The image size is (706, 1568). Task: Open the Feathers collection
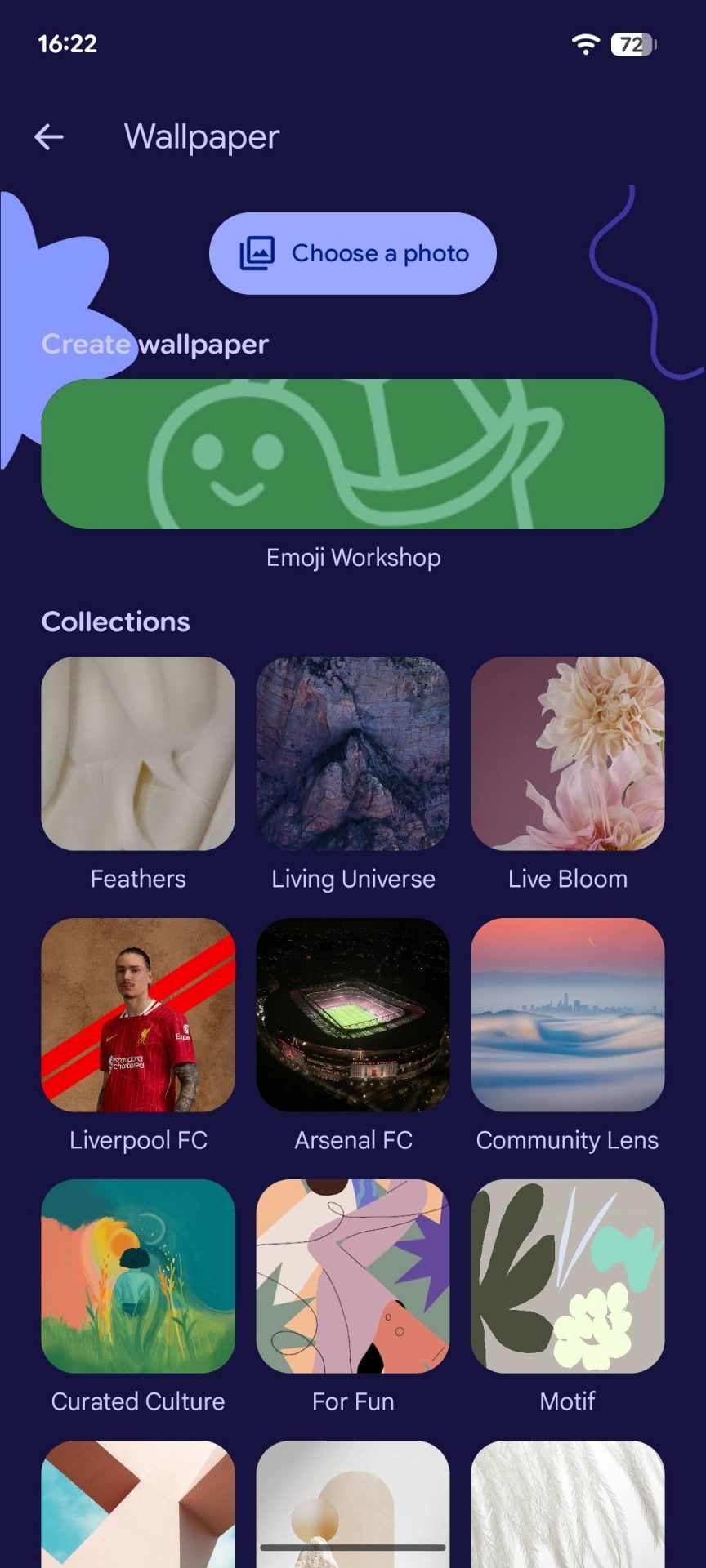pyautogui.click(x=138, y=754)
